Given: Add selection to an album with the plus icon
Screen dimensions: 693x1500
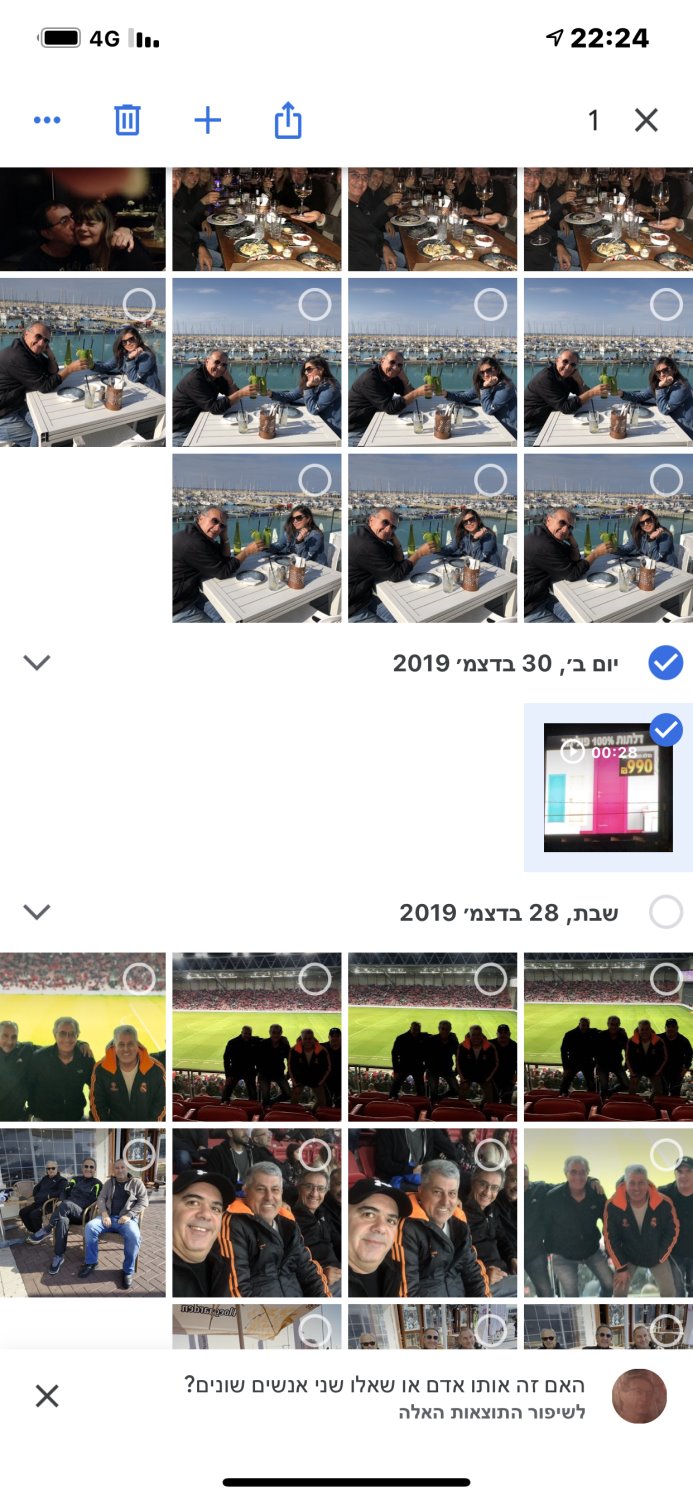Looking at the screenshot, I should tap(207, 121).
